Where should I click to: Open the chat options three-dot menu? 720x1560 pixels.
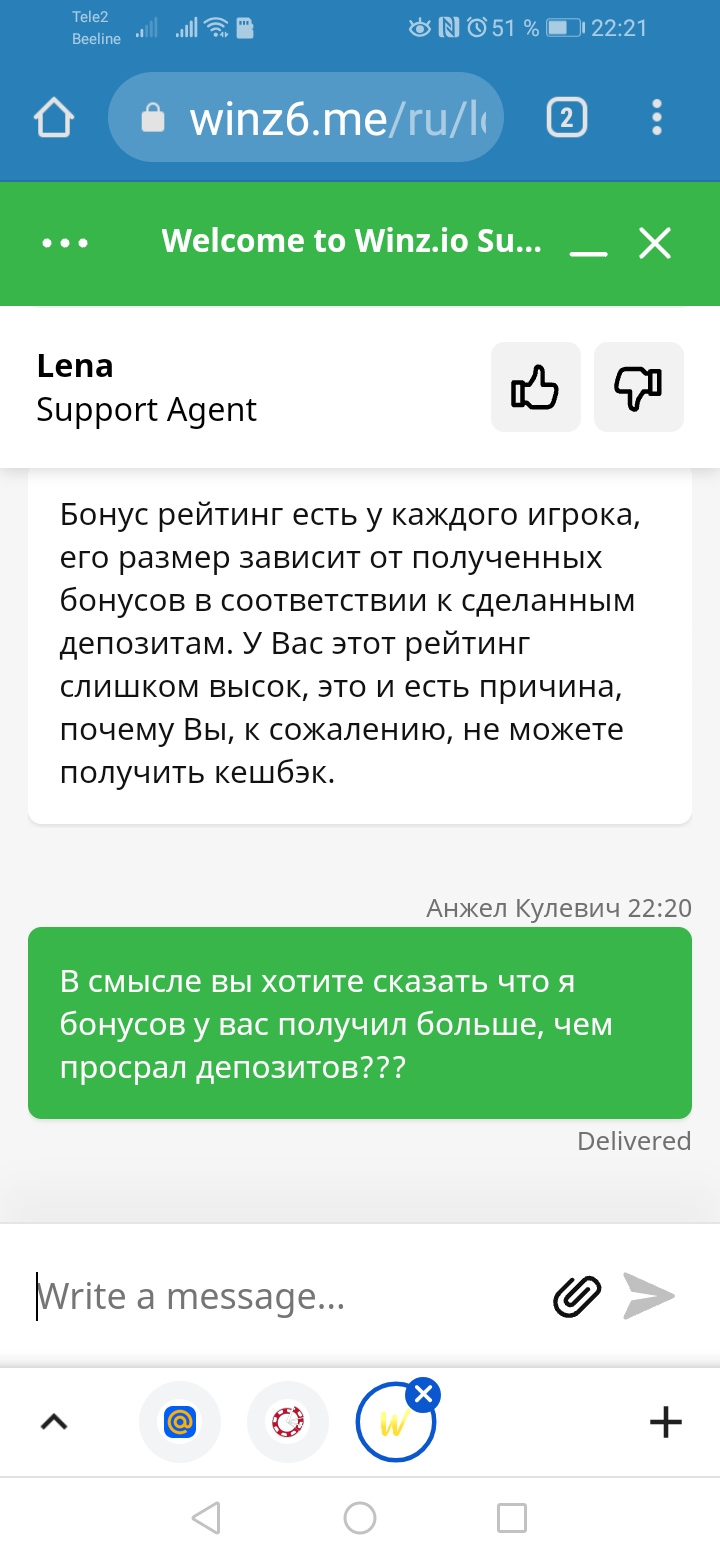(x=65, y=243)
